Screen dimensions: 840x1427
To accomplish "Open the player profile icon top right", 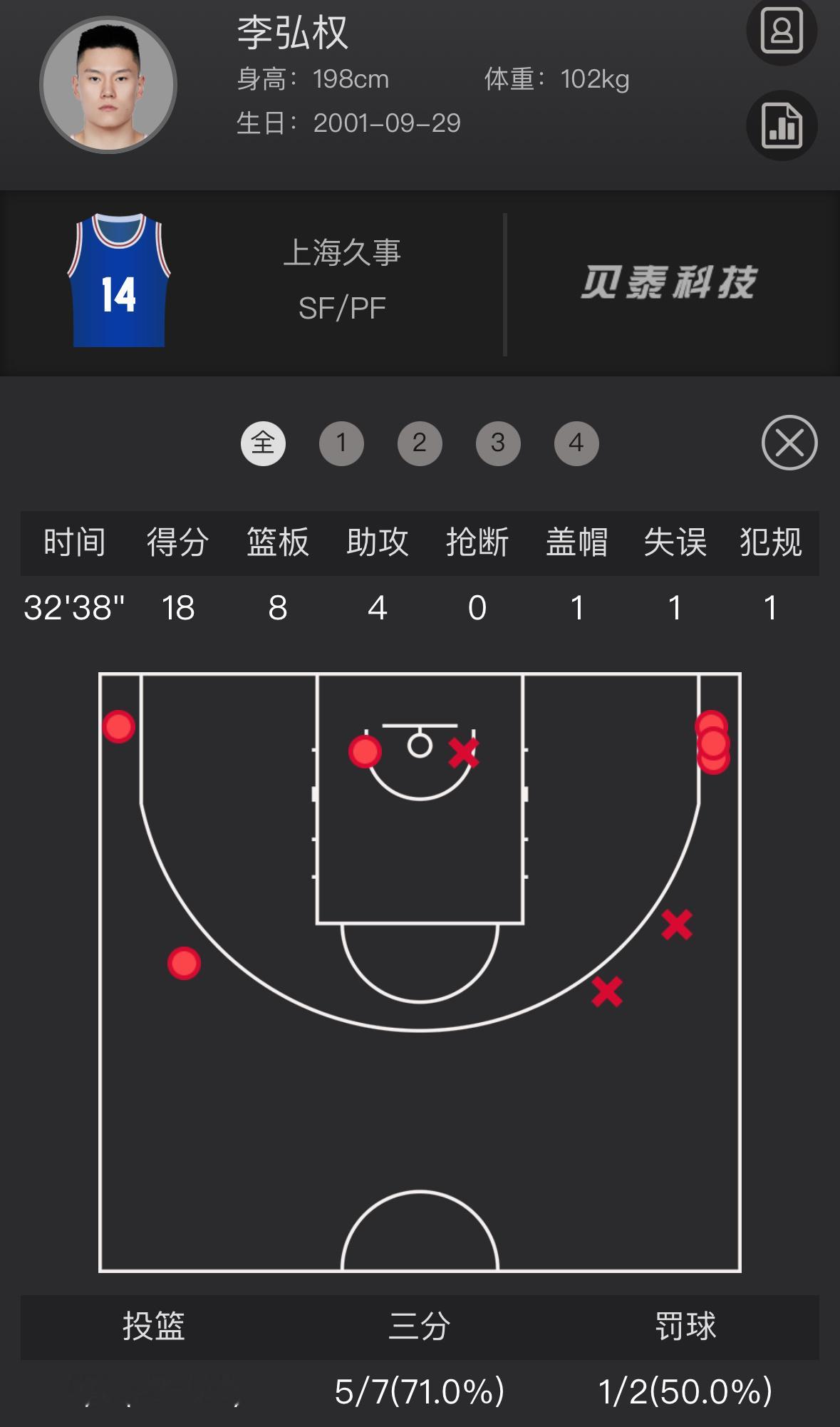I will point(782,31).
